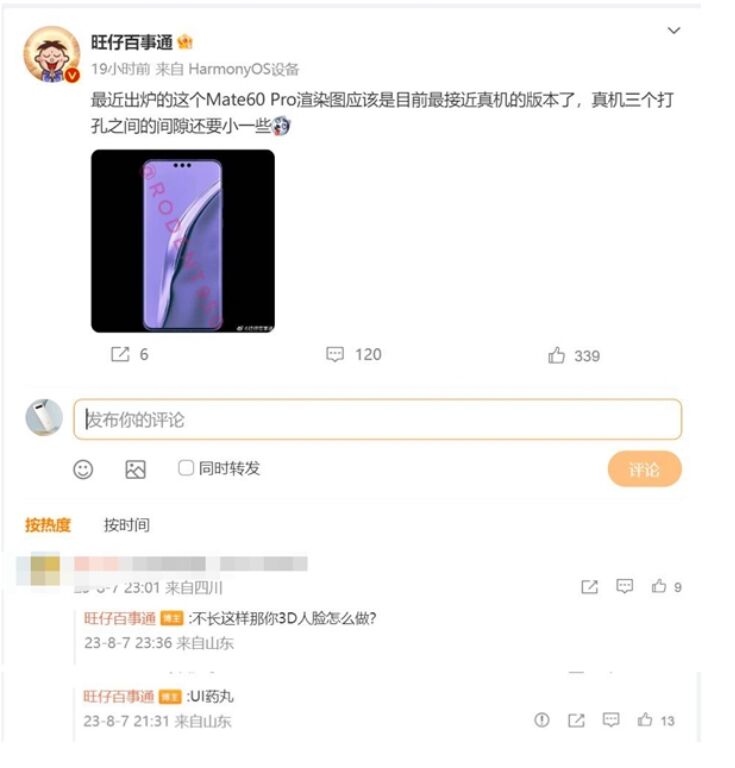This screenshot has height=768, width=735.
Task: Click the like icon showing 13 on the bottom comment
Action: 643,718
